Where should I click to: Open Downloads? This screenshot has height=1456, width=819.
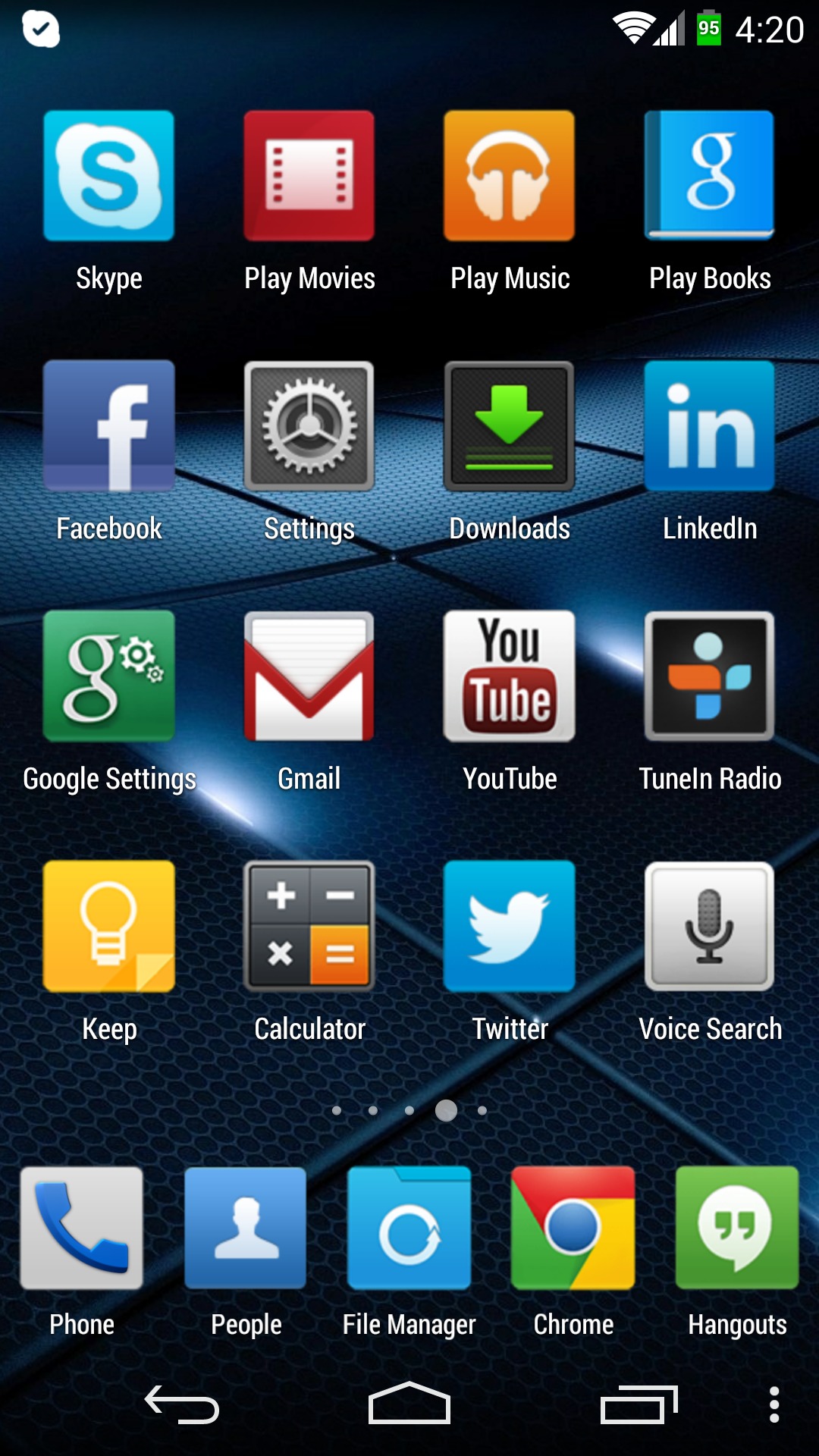[510, 426]
